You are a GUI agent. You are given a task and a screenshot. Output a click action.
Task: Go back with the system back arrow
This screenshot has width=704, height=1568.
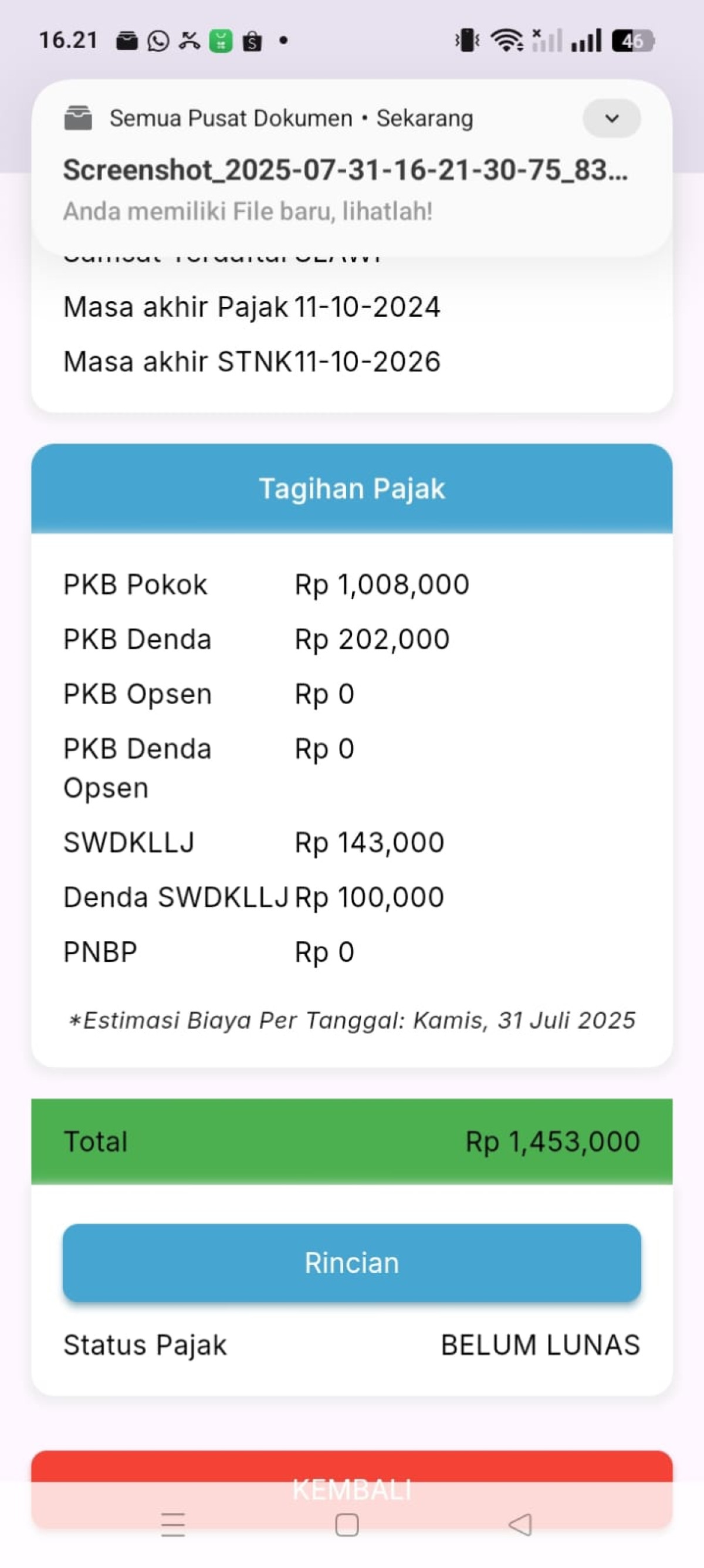(520, 1524)
